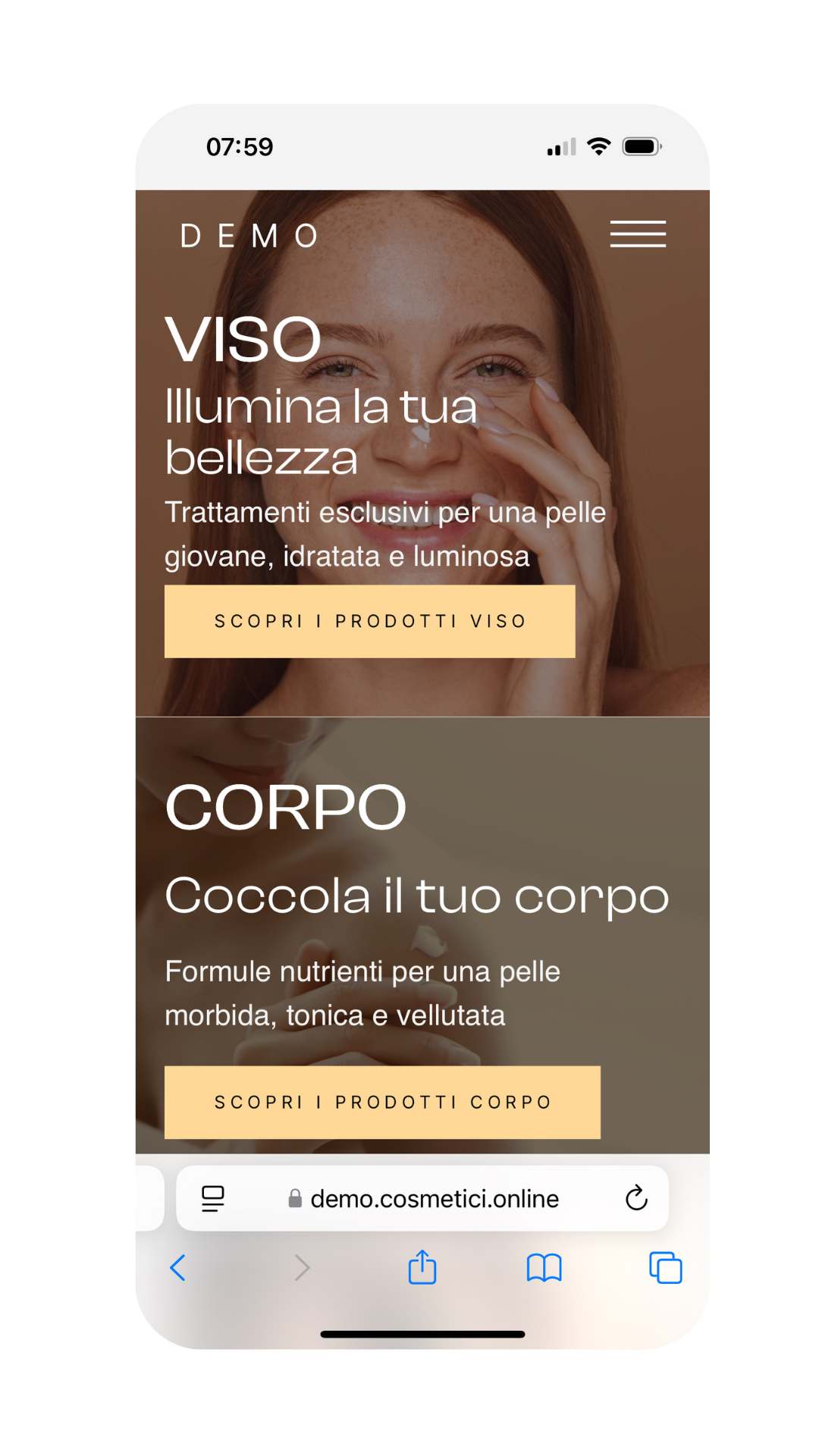Open Safari bookmarks
This screenshot has height=1456, width=819.
coord(544,1267)
